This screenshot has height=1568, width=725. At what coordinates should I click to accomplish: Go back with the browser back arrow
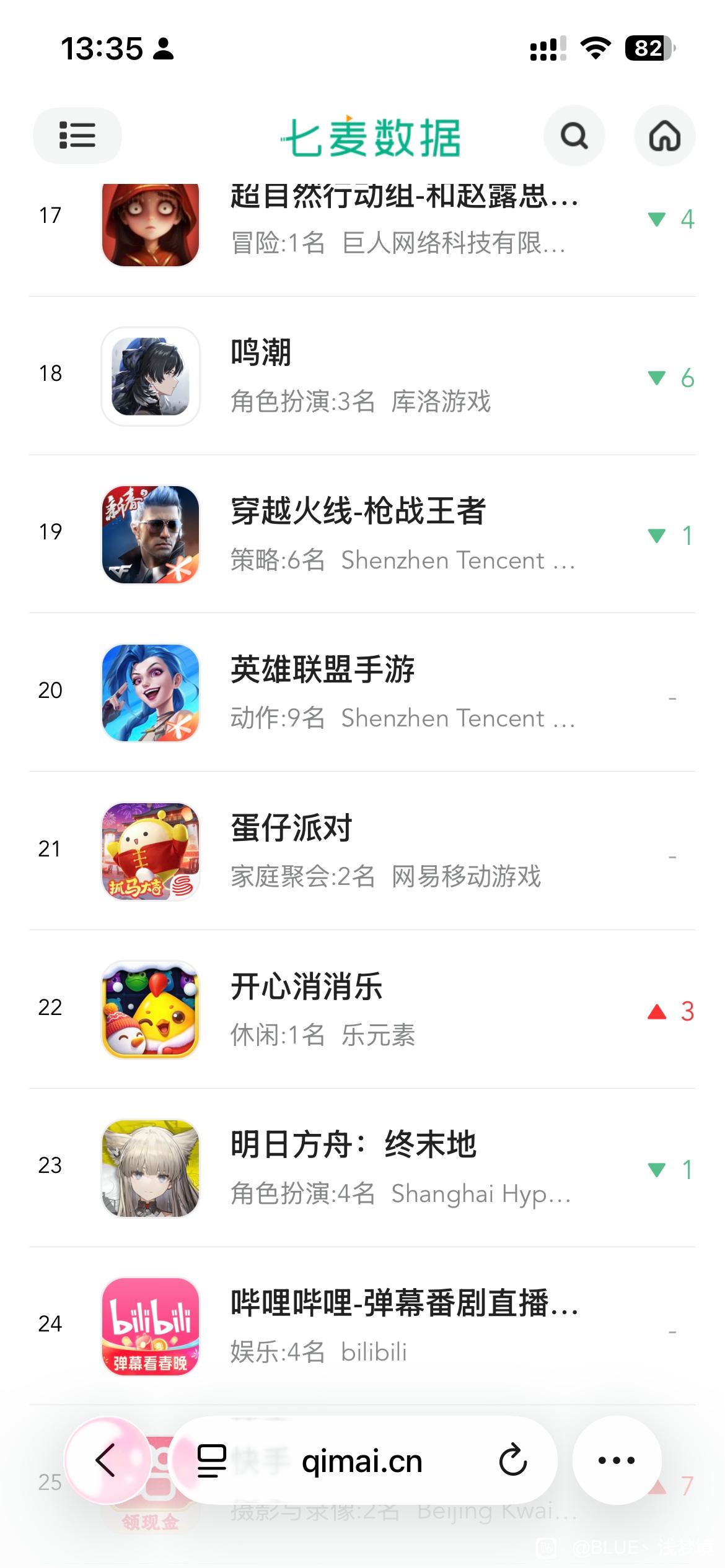click(107, 1460)
